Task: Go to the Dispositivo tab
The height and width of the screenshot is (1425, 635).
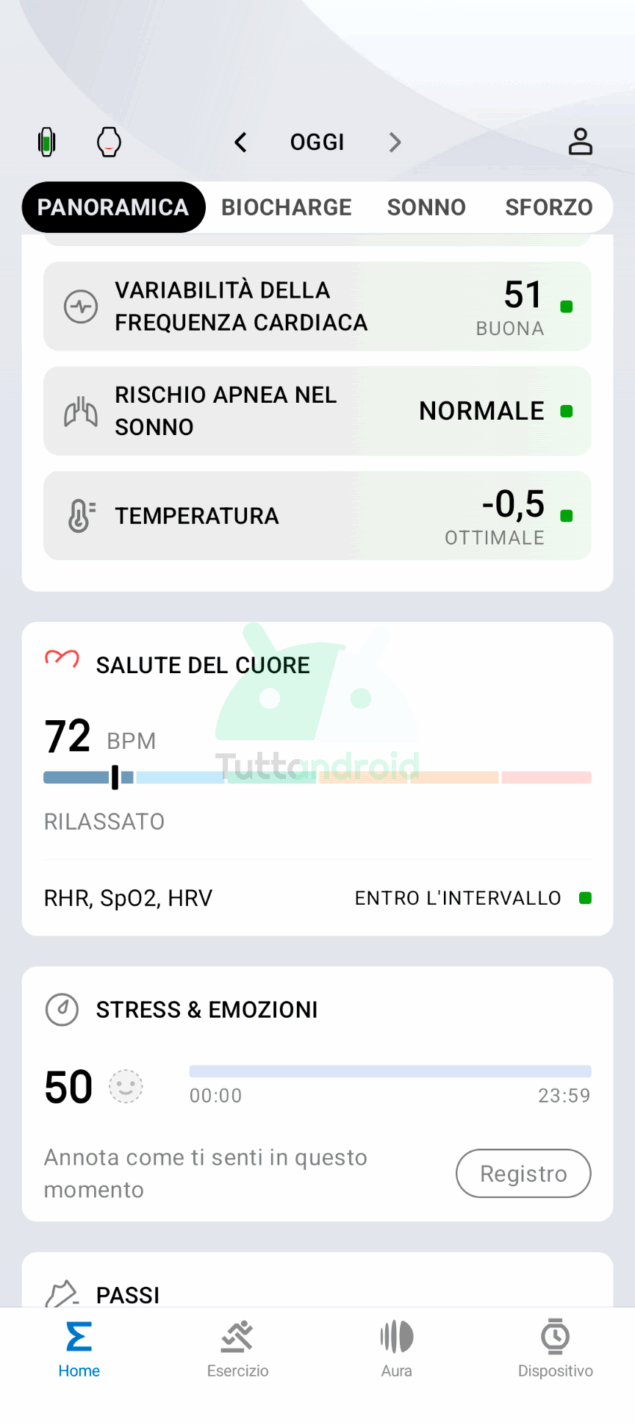Action: [555, 1349]
